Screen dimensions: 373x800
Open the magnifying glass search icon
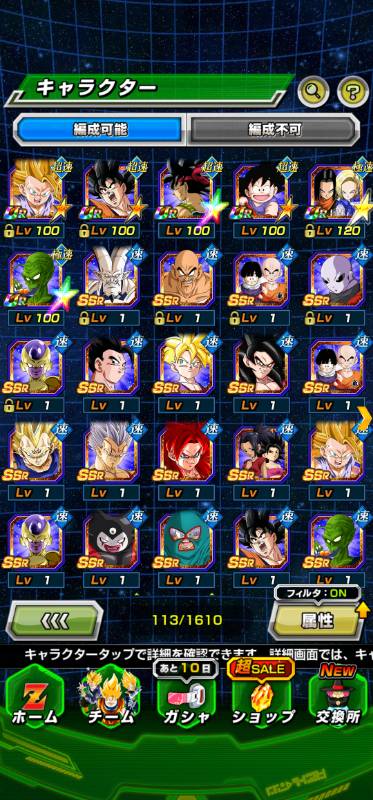tap(313, 92)
